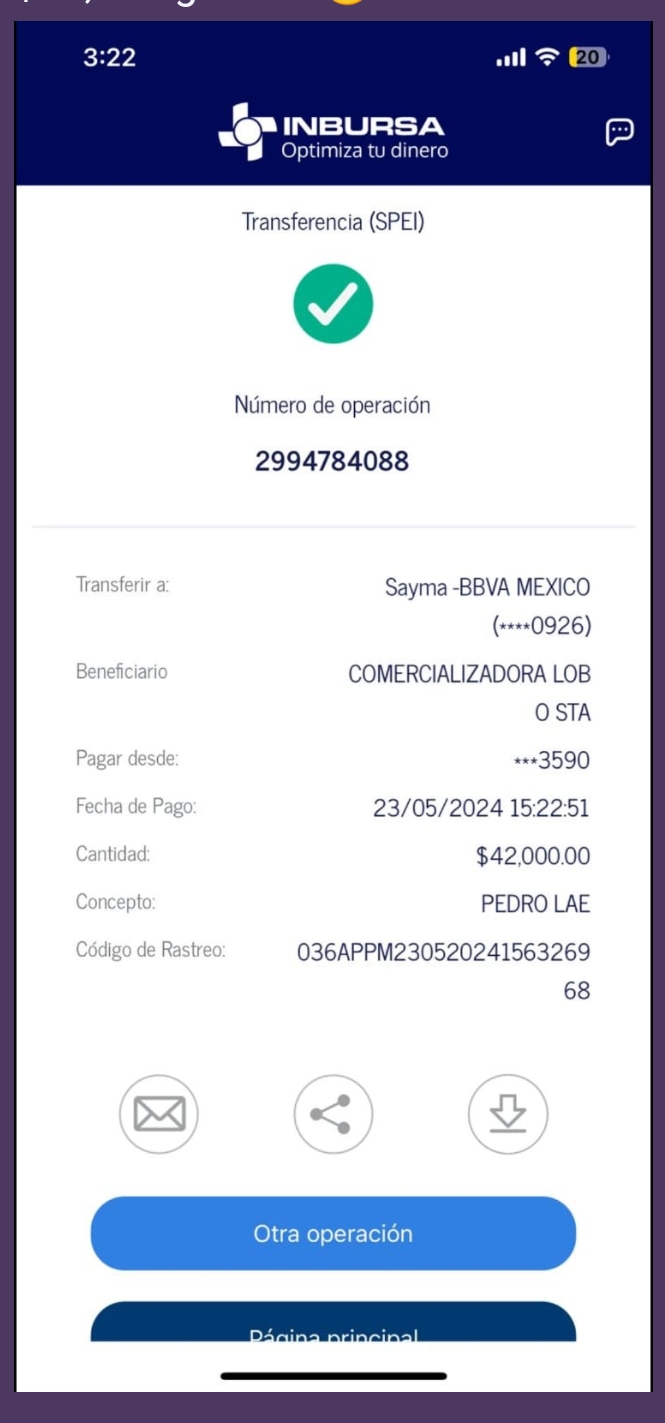The image size is (665, 1423).
Task: Go to Página principal
Action: [x=333, y=1322]
